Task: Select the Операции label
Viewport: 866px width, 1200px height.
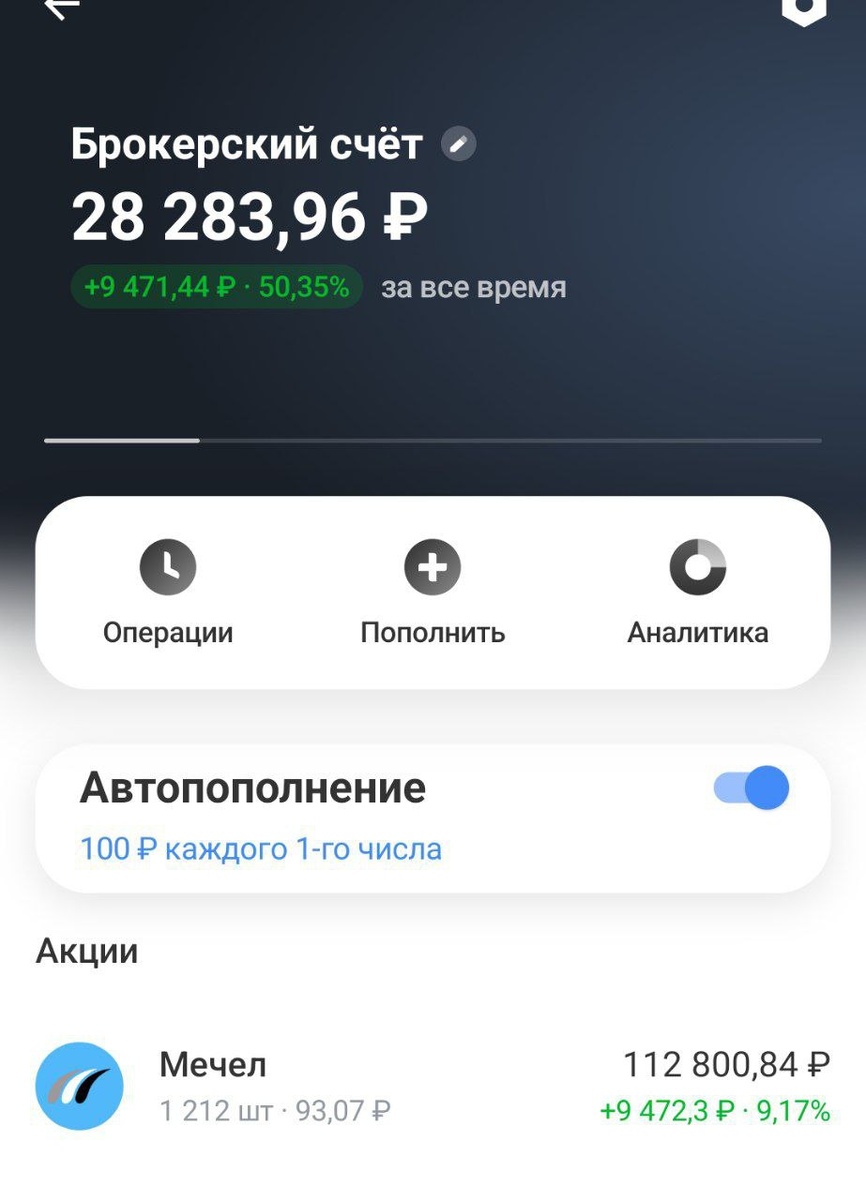Action: (x=167, y=631)
